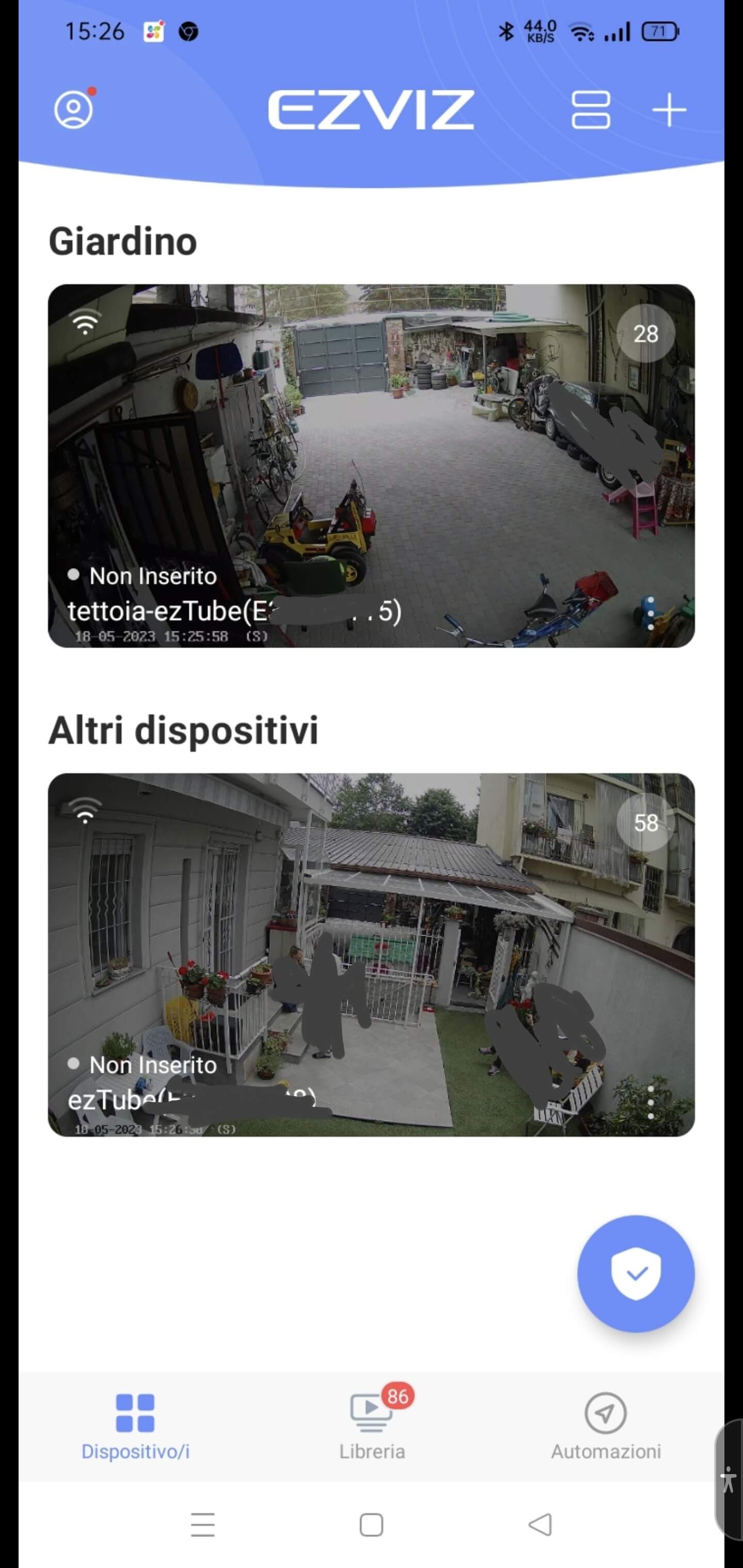
Task: Open the user profile icon
Action: coord(74,110)
